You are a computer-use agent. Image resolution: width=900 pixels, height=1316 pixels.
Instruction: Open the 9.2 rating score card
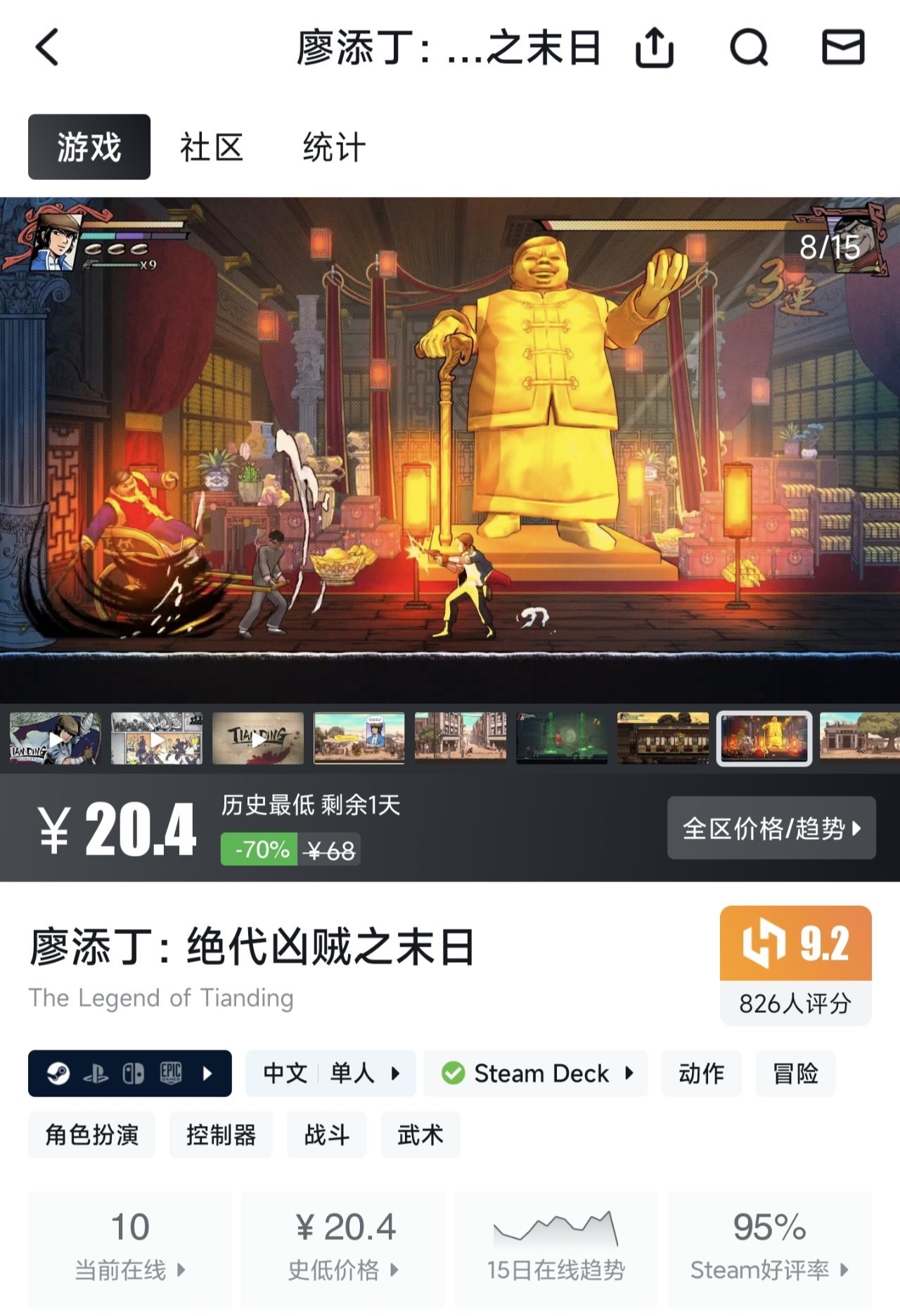[x=795, y=964]
